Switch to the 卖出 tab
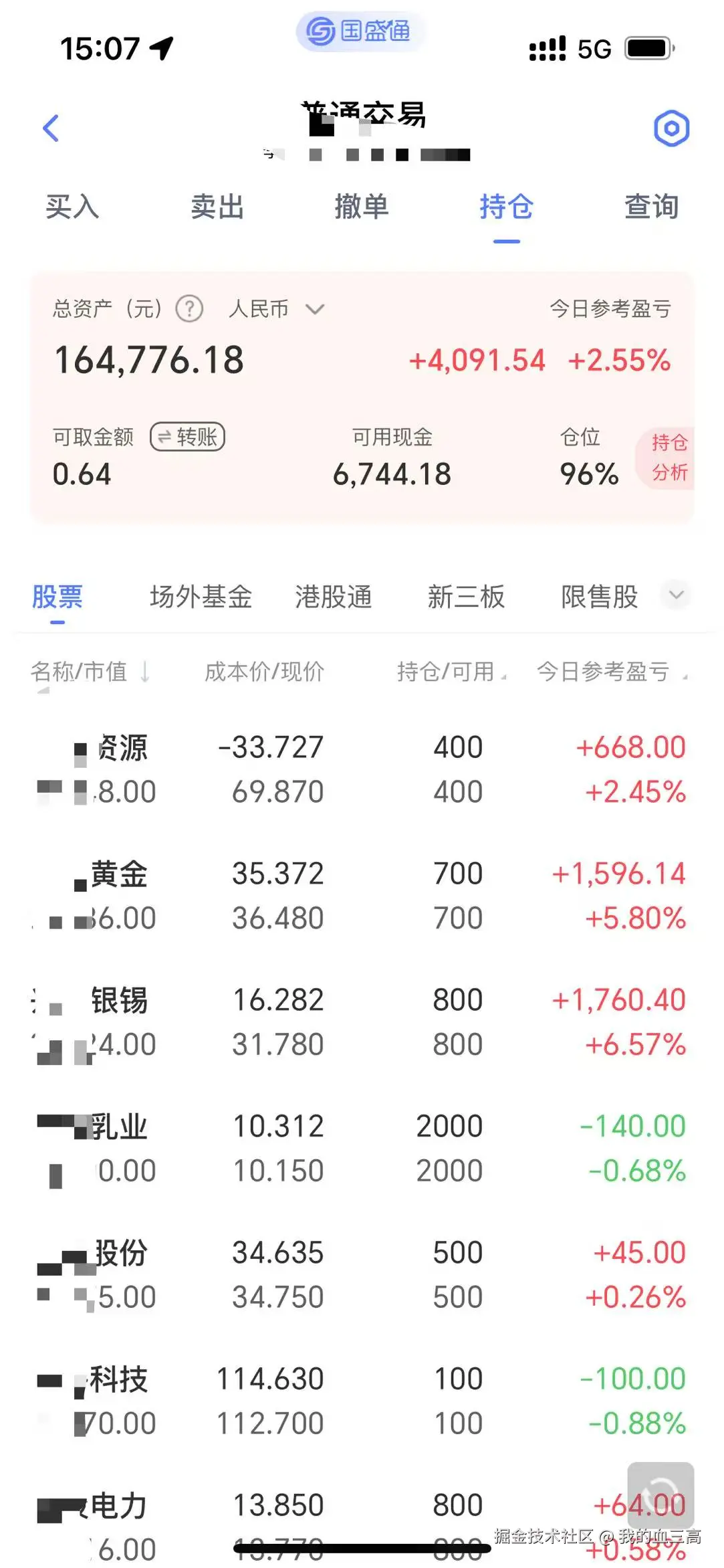This screenshot has width=724, height=1568. point(216,208)
